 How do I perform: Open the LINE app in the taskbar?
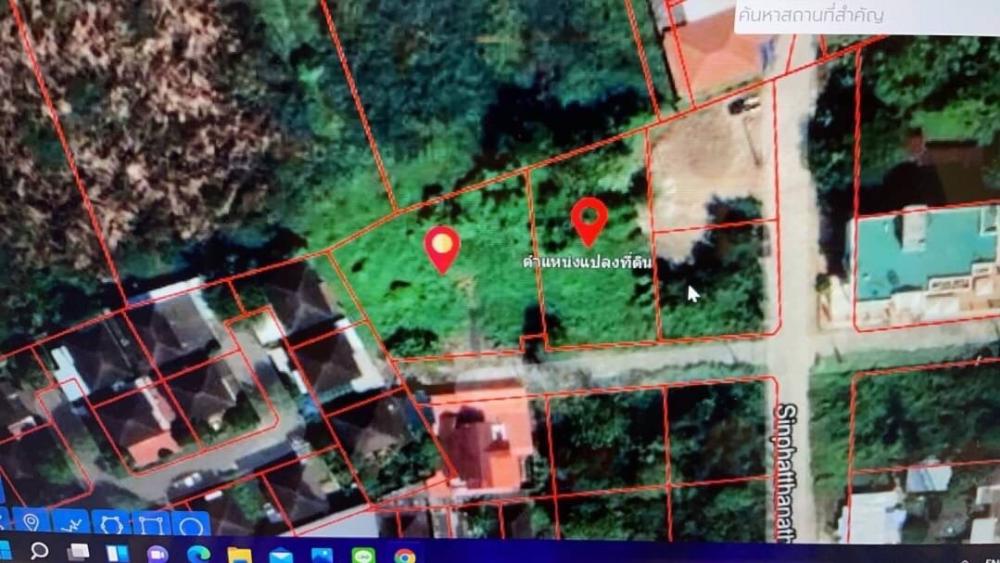click(363, 556)
